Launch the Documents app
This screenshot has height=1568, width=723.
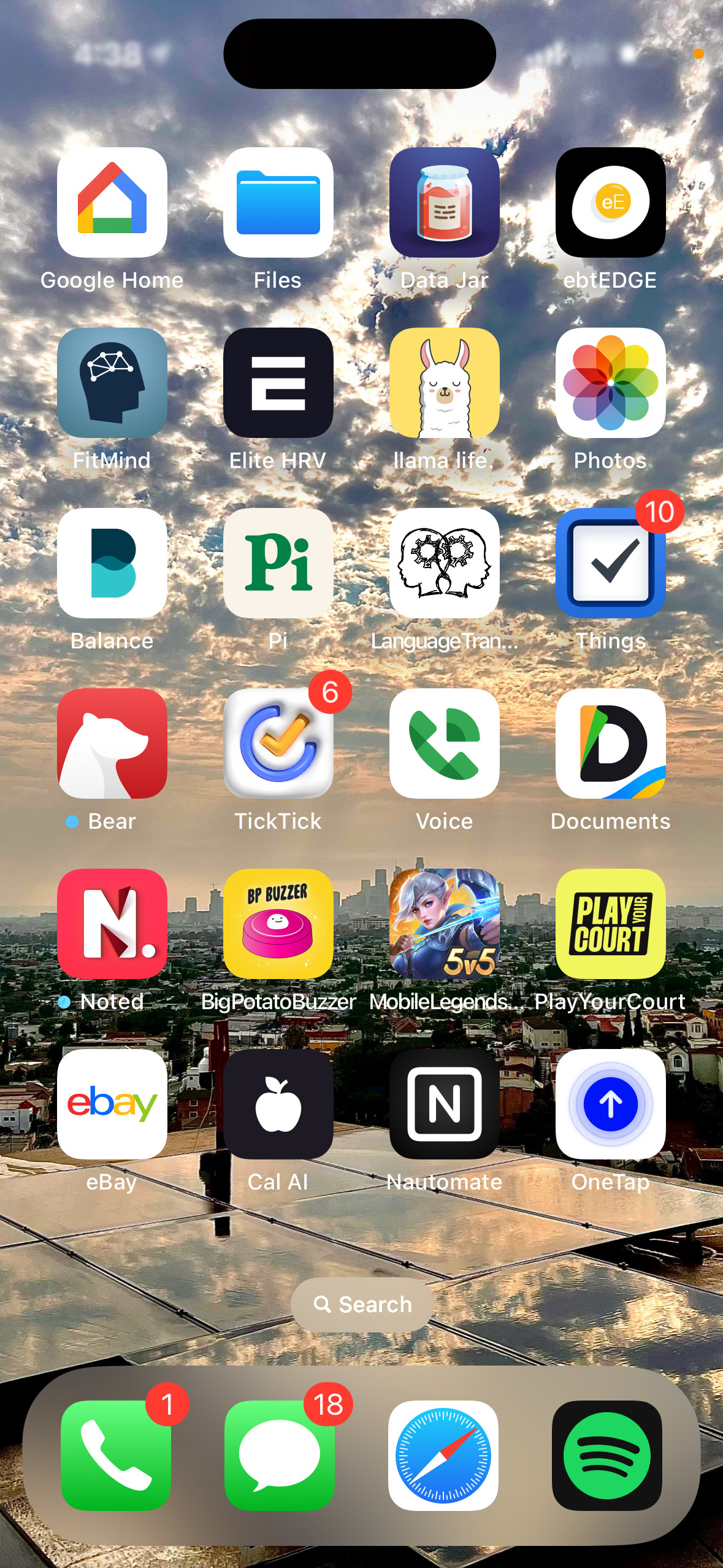(610, 744)
